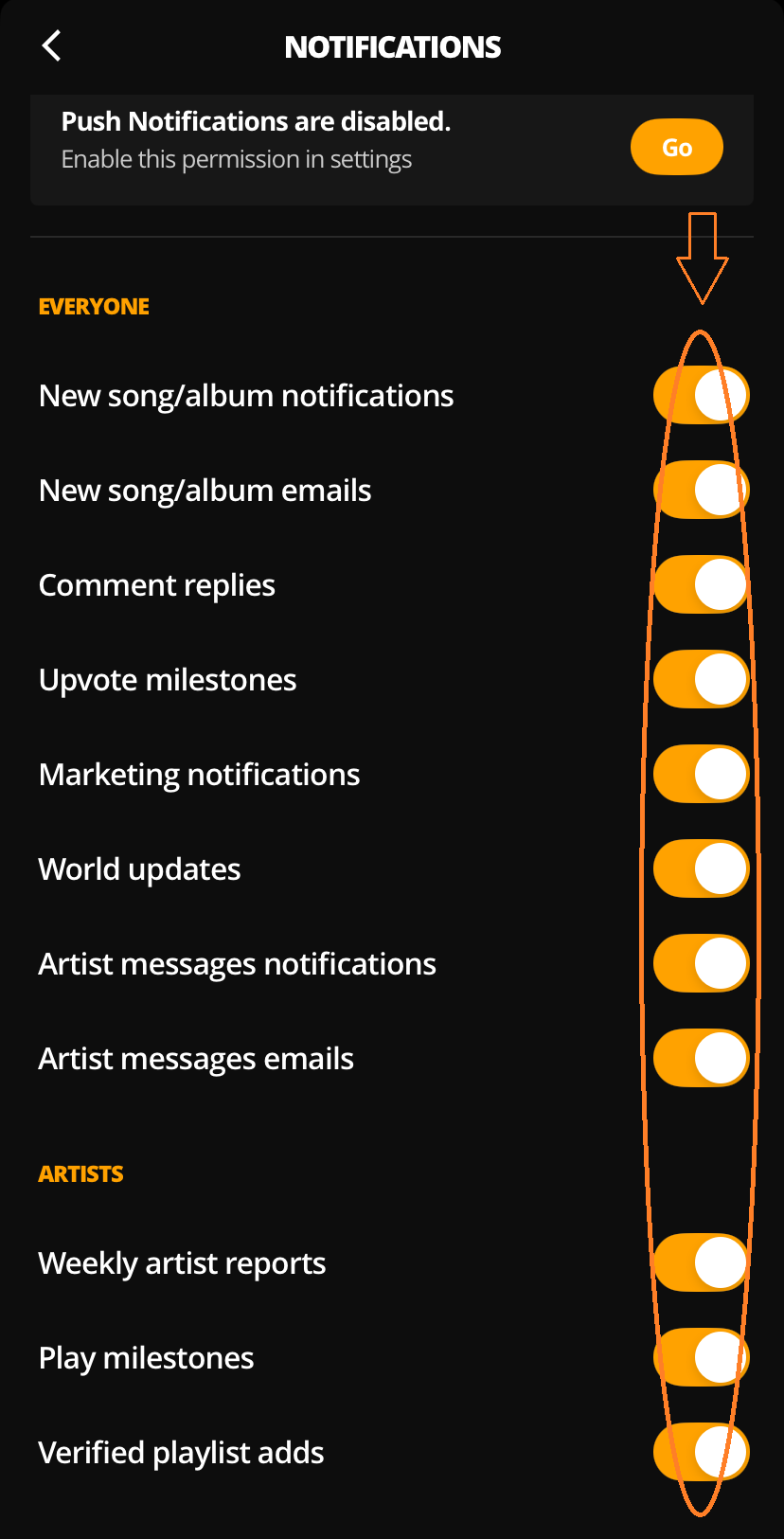Viewport: 784px width, 1539px height.
Task: Turn off Artist messages notifications
Action: pyautogui.click(x=701, y=963)
